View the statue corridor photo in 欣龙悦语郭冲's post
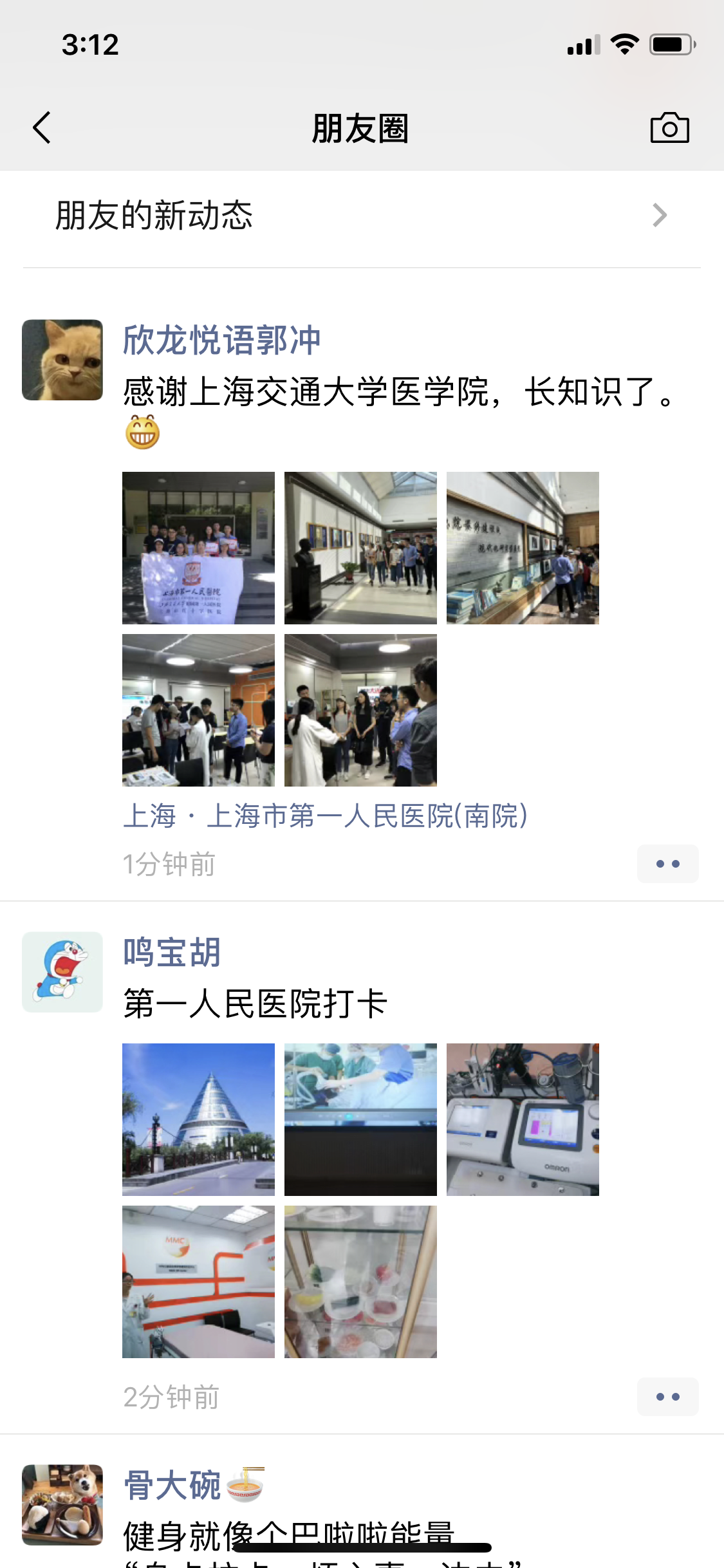 (360, 548)
